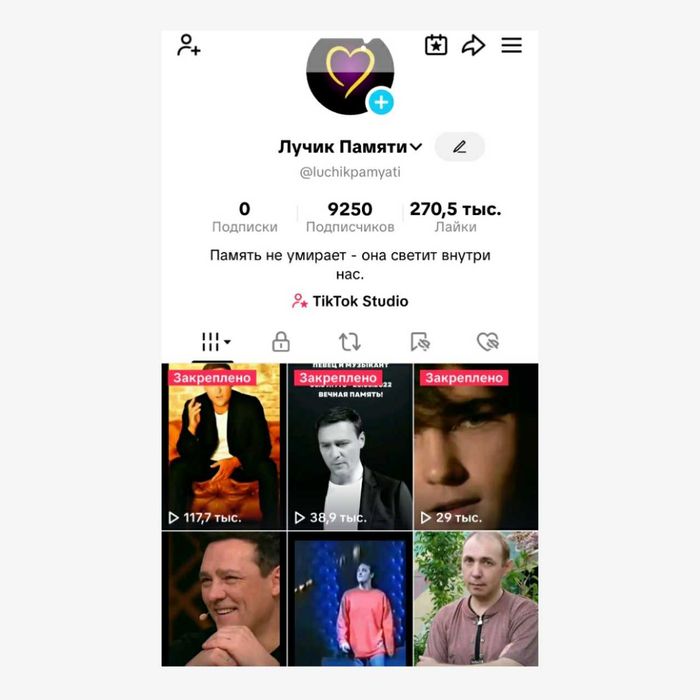Open video of man in orange sweater
700x700 pixels.
pos(350,600)
